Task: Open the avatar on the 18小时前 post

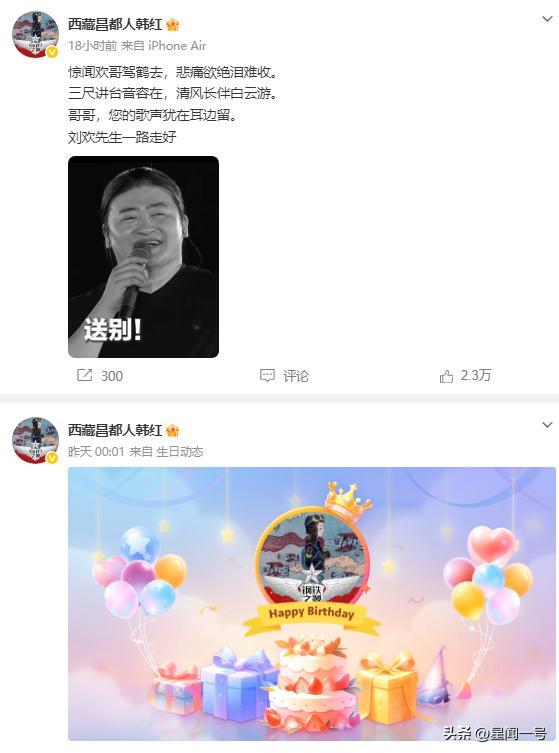Action: coord(35,35)
